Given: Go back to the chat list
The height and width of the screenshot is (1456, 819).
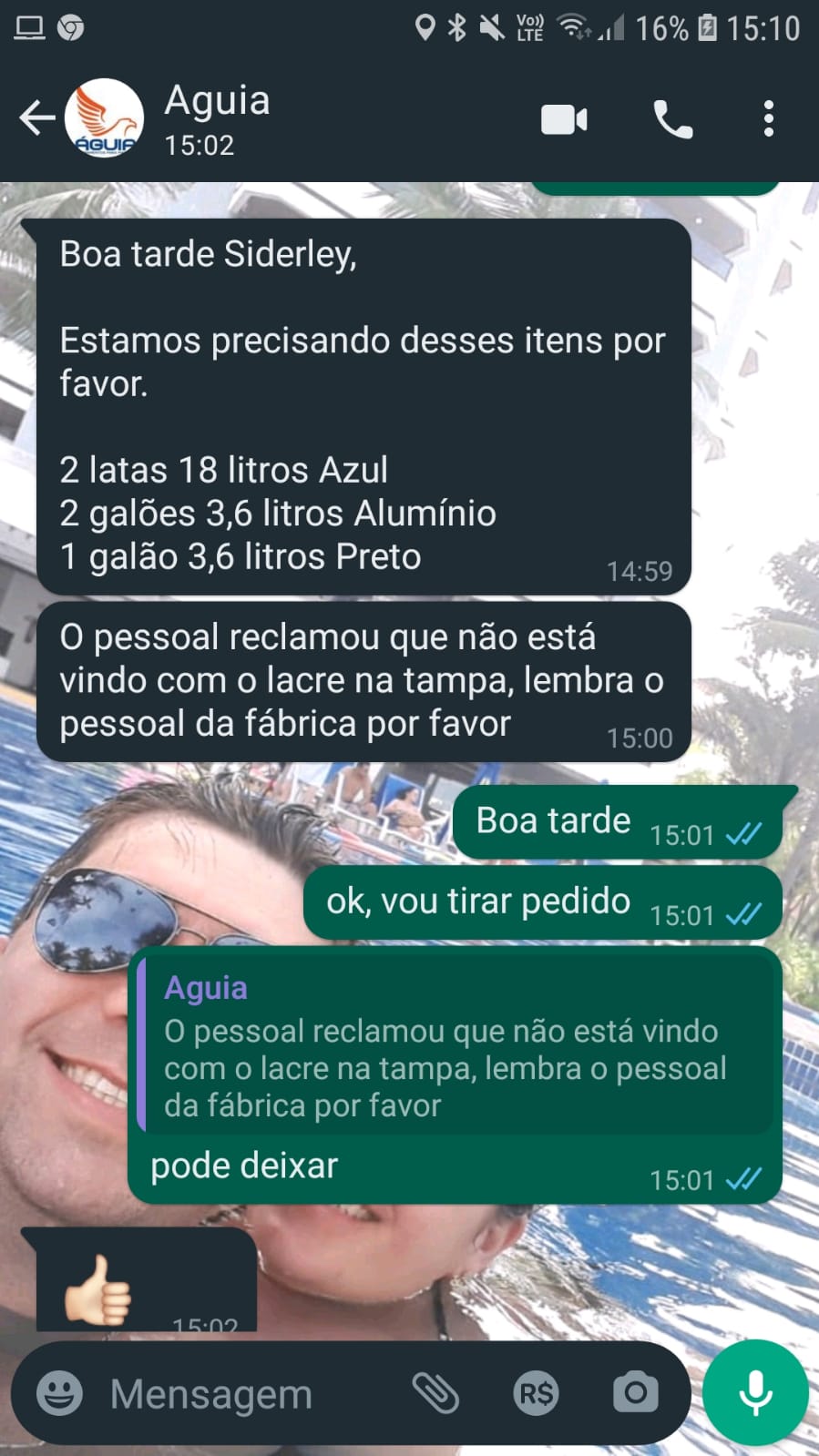Looking at the screenshot, I should coord(36,118).
